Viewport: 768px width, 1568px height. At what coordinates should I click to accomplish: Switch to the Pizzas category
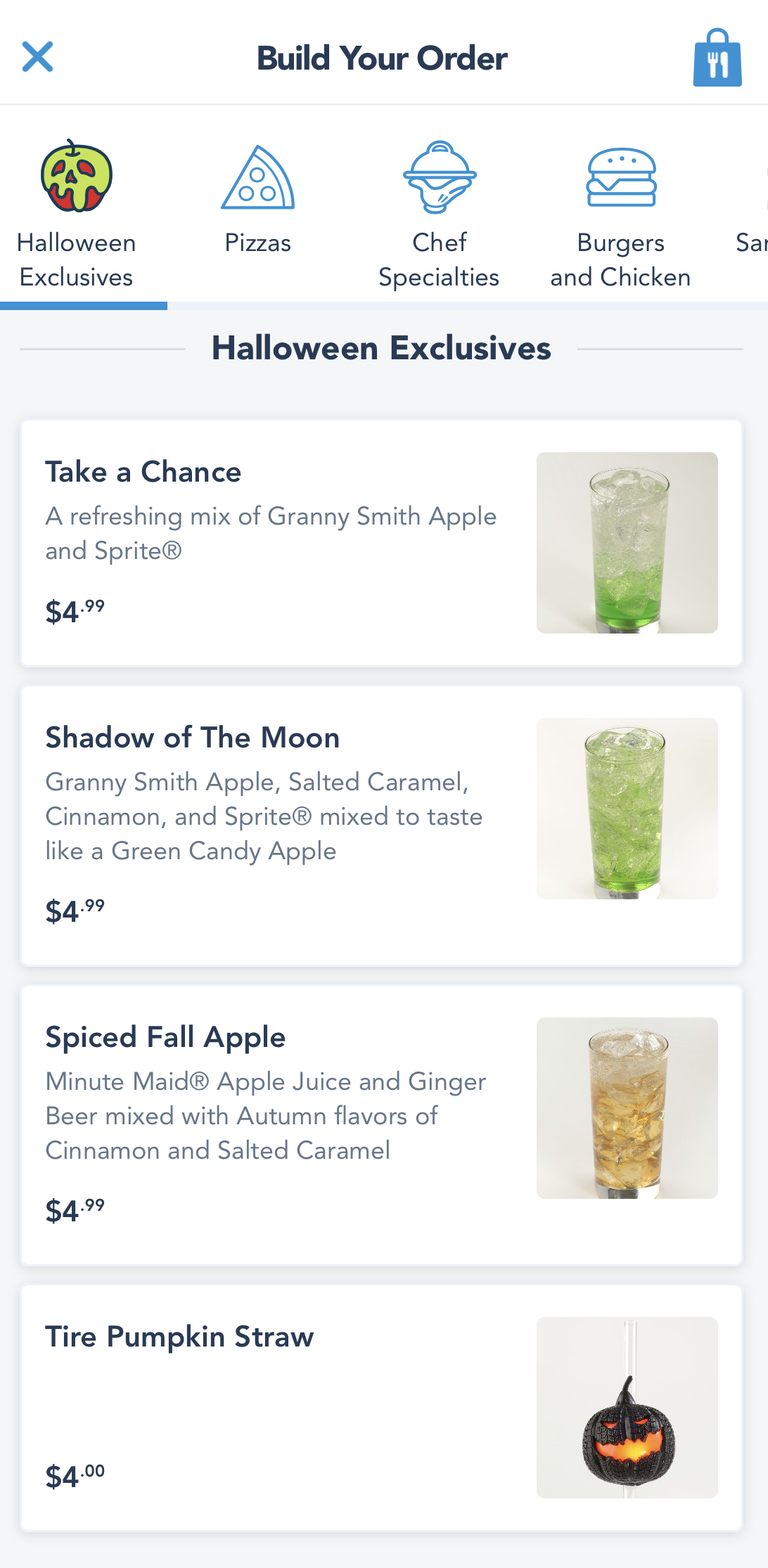click(x=258, y=200)
